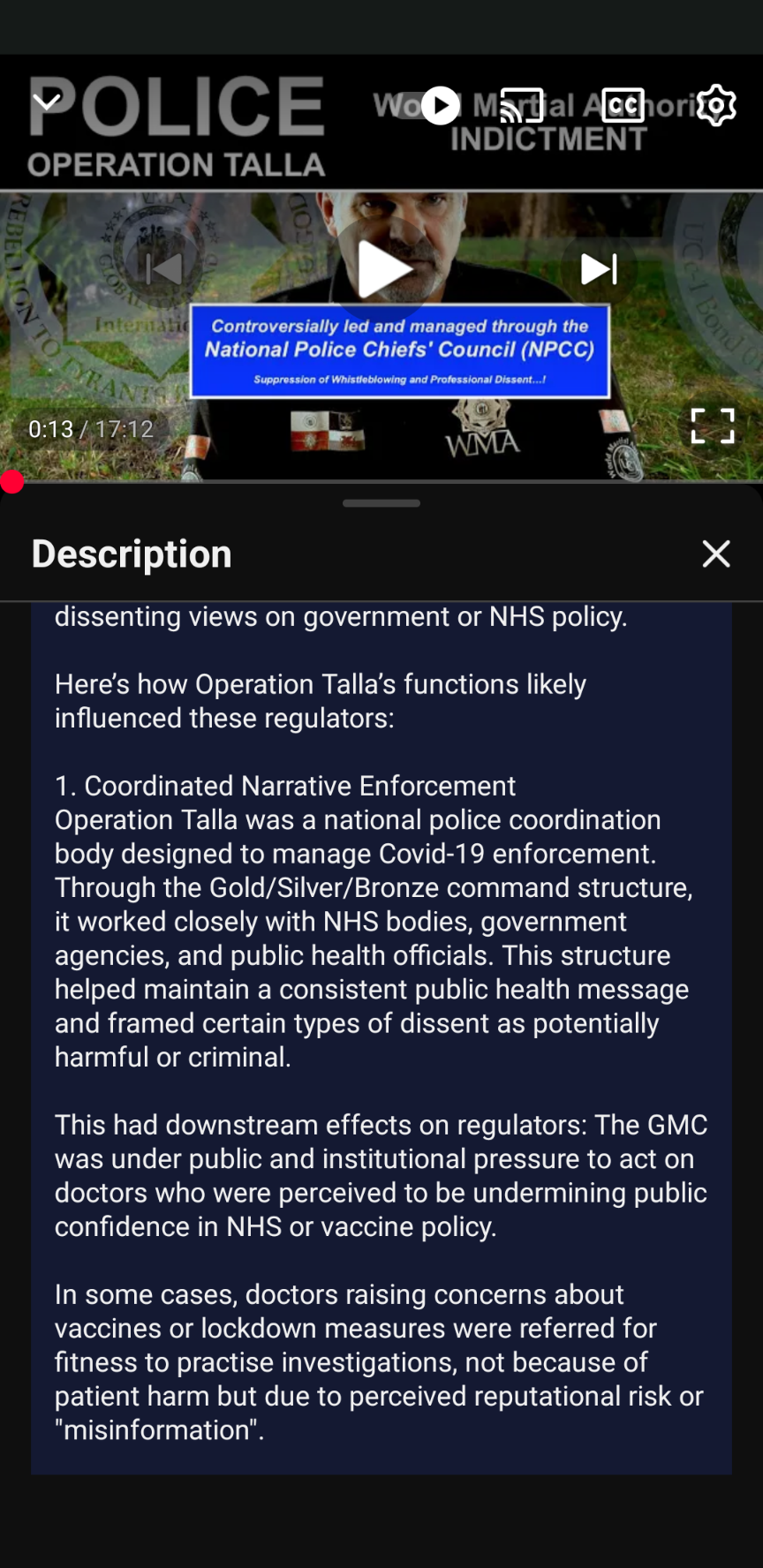Tap the description panel drag handle
This screenshot has height=1568, width=763.
click(x=381, y=503)
